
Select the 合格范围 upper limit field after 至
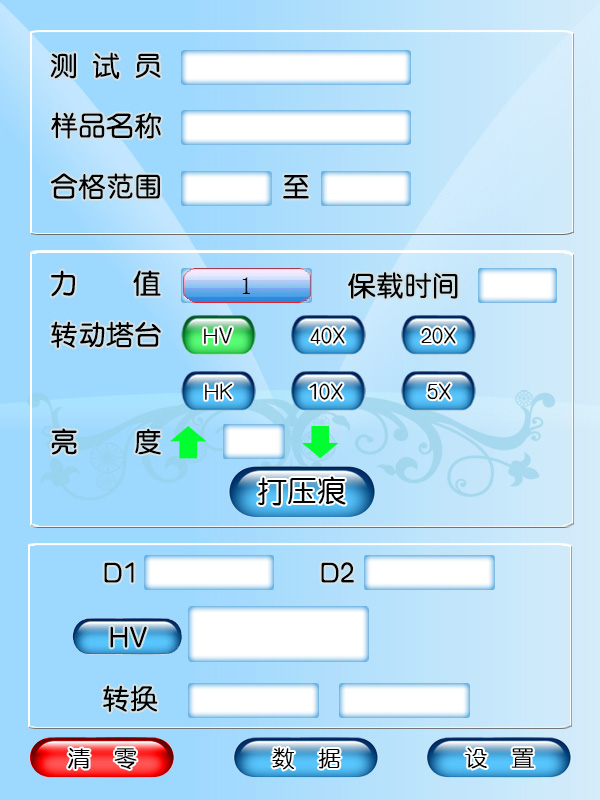(365, 187)
